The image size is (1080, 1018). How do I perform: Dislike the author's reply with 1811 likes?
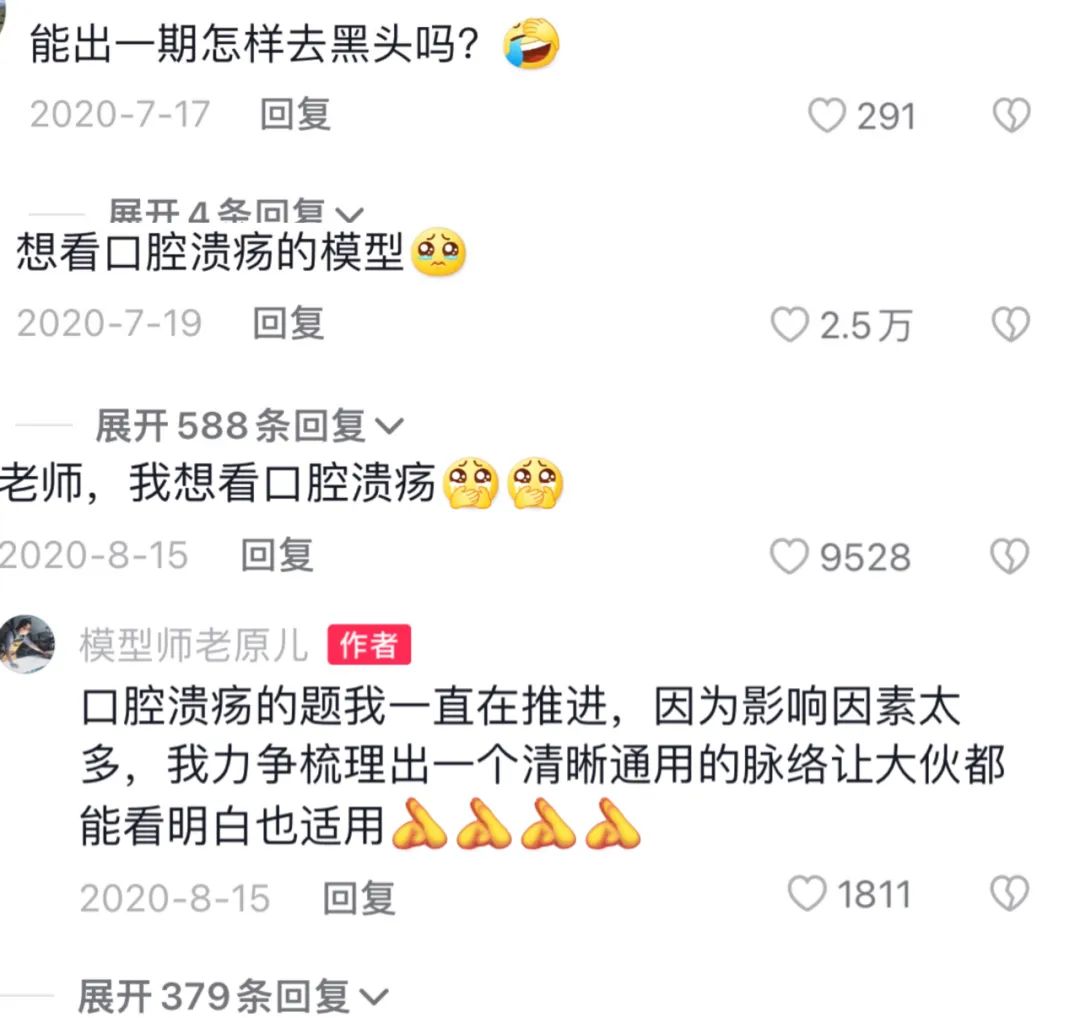pyautogui.click(x=1009, y=893)
